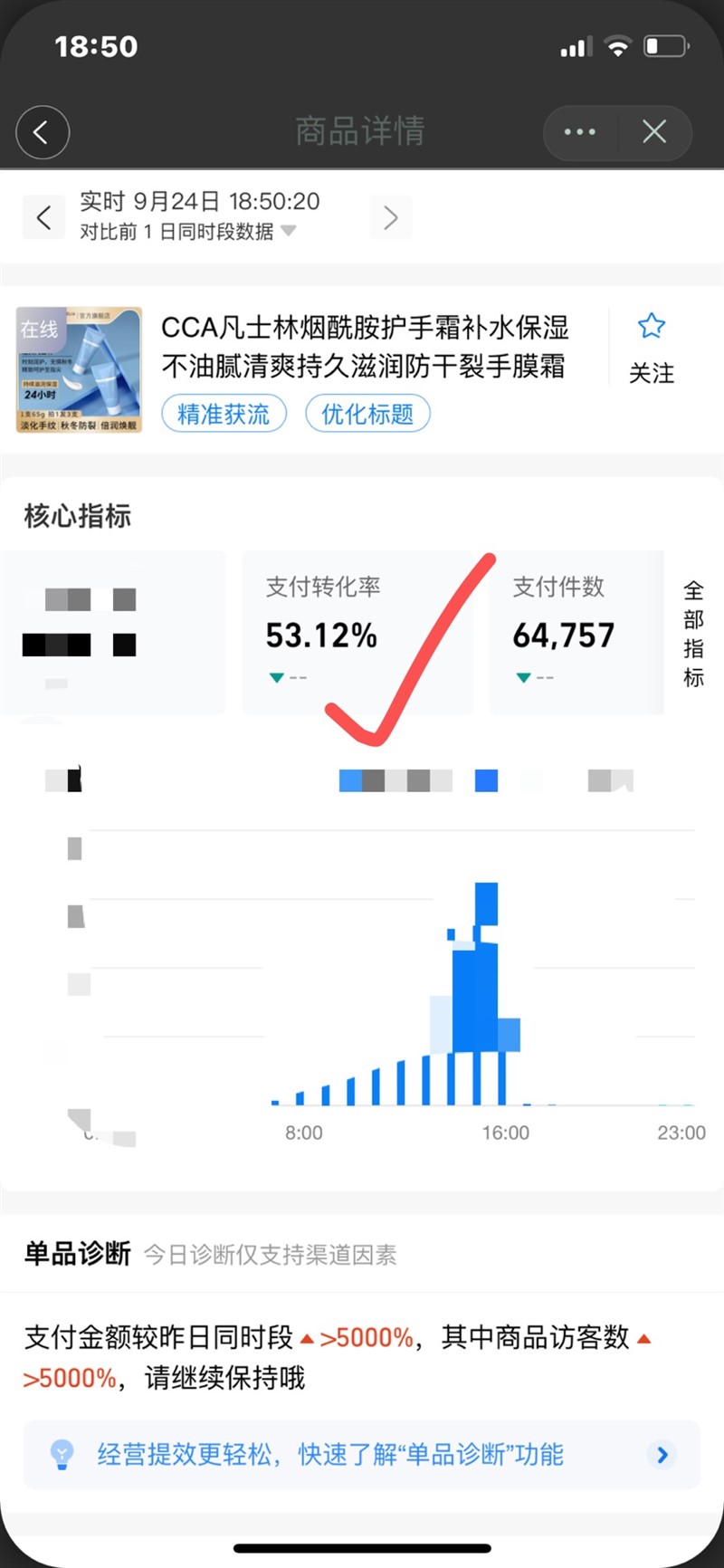Viewport: 724px width, 1568px height.
Task: Select the 支付转化率 metric card
Action: [357, 632]
